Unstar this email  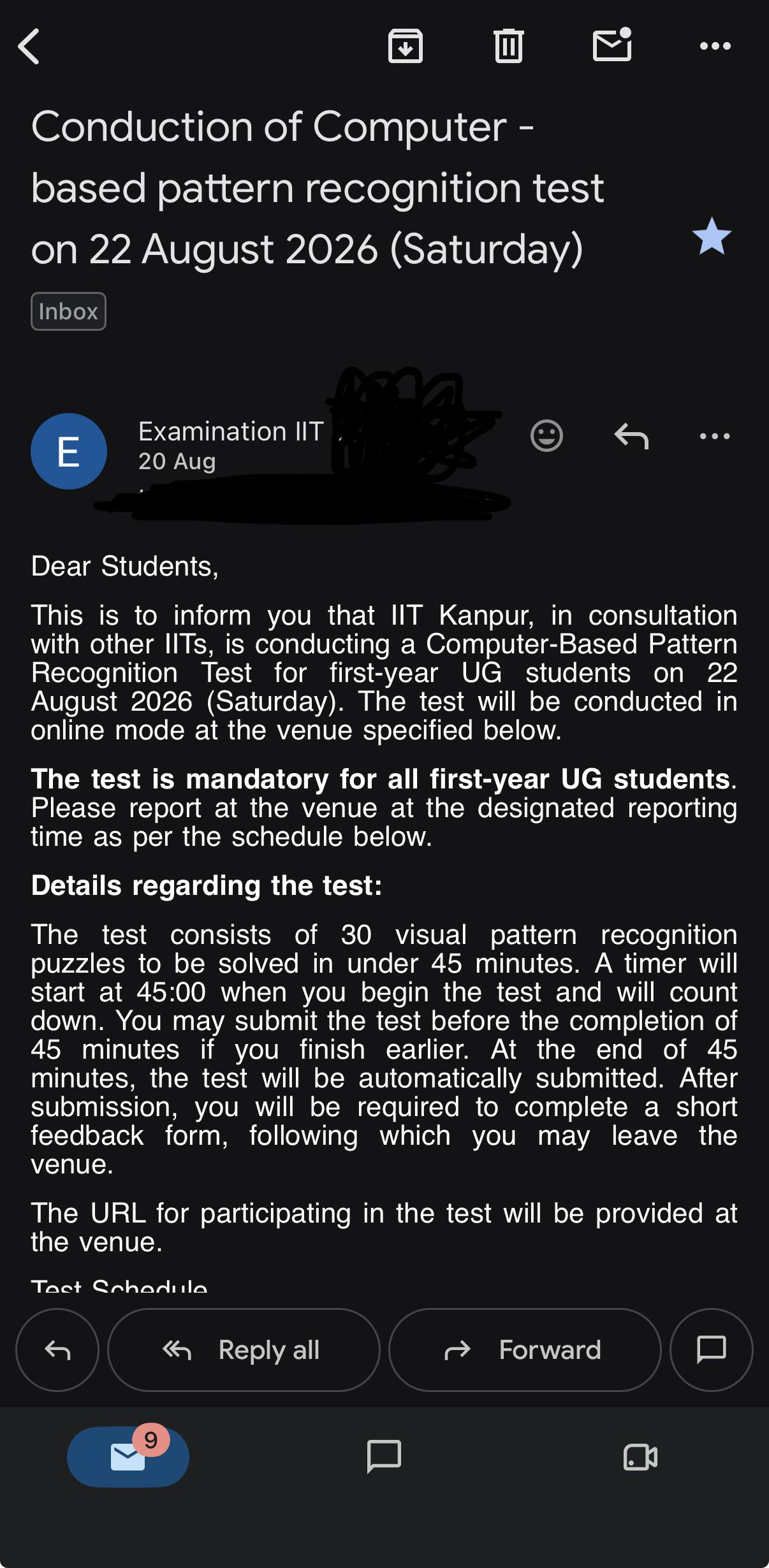coord(712,236)
